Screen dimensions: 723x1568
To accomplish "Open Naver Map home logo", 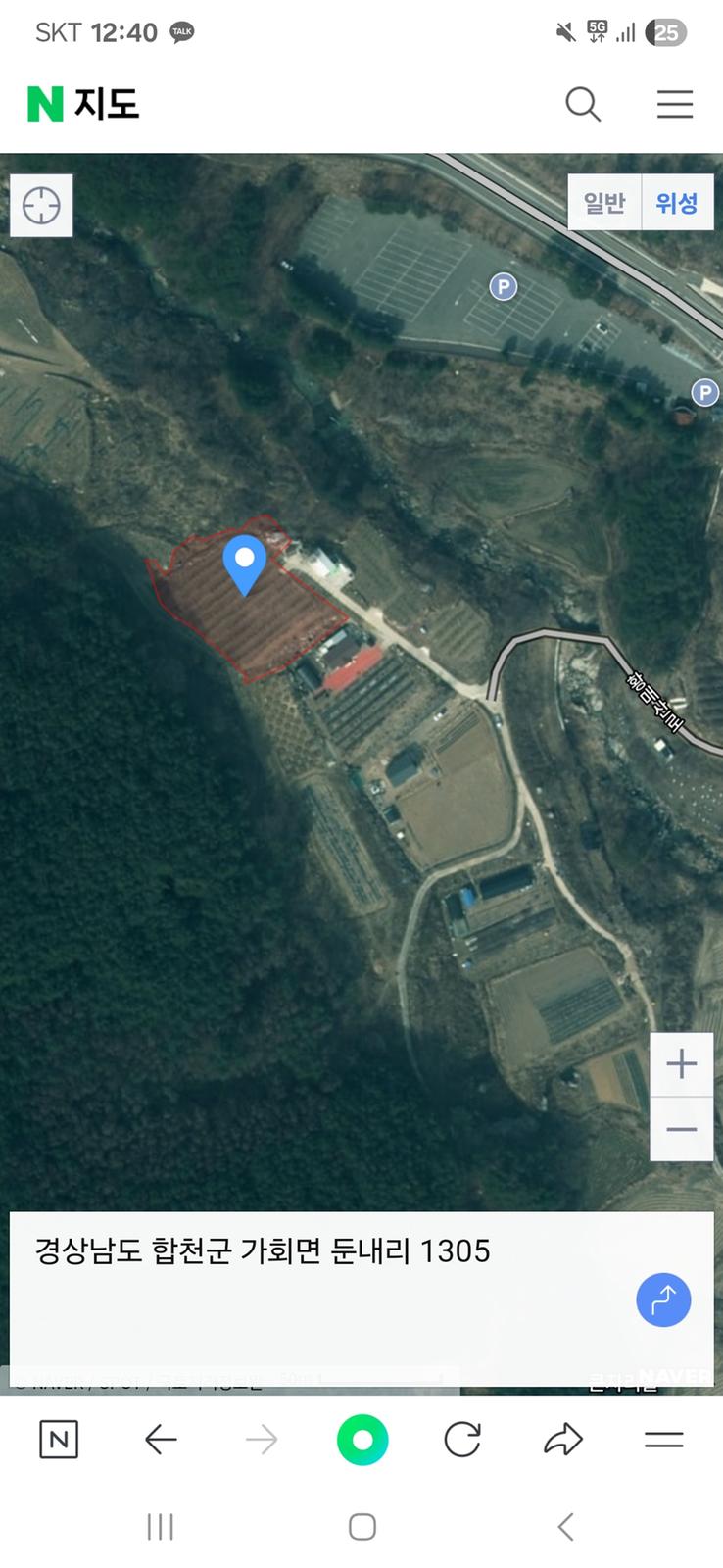I will [83, 104].
